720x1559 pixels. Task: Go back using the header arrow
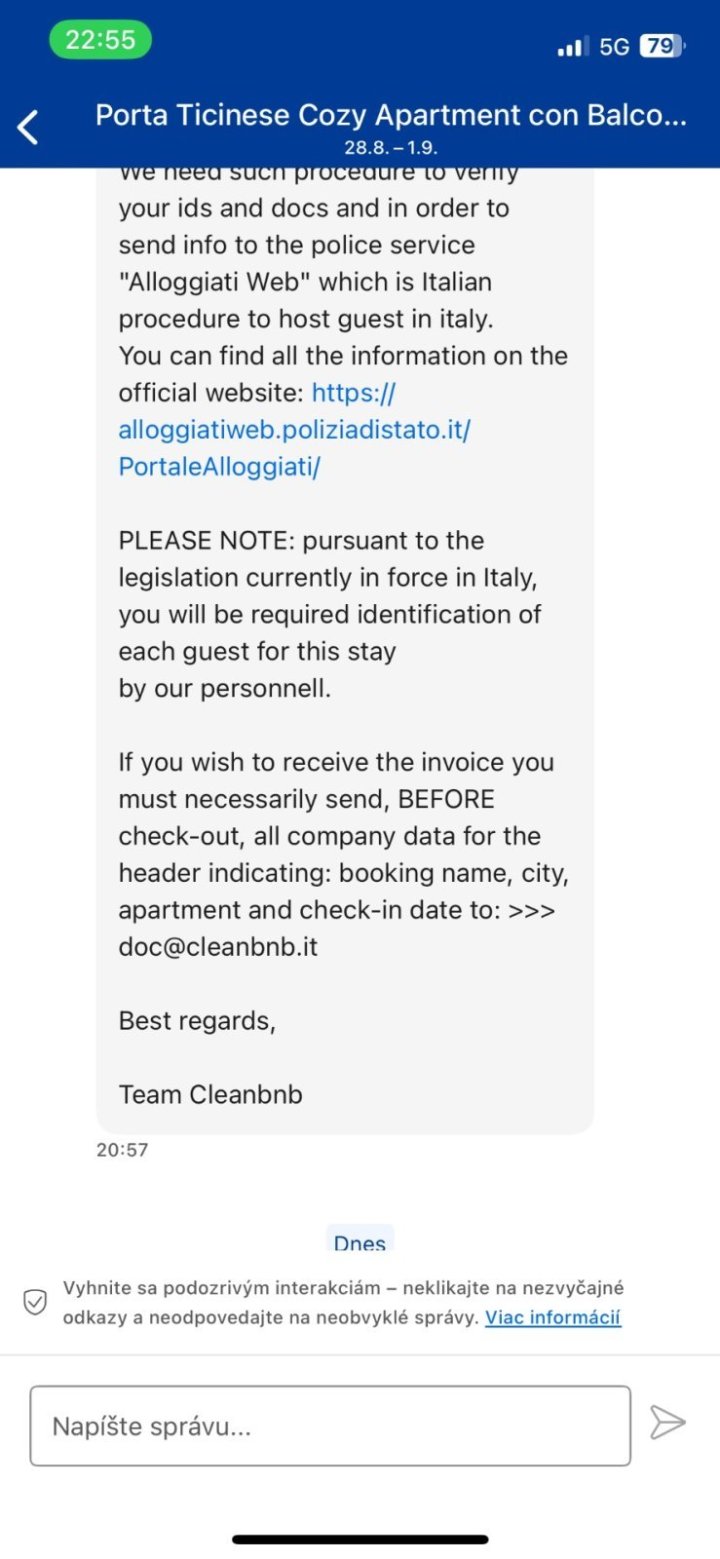[x=29, y=128]
